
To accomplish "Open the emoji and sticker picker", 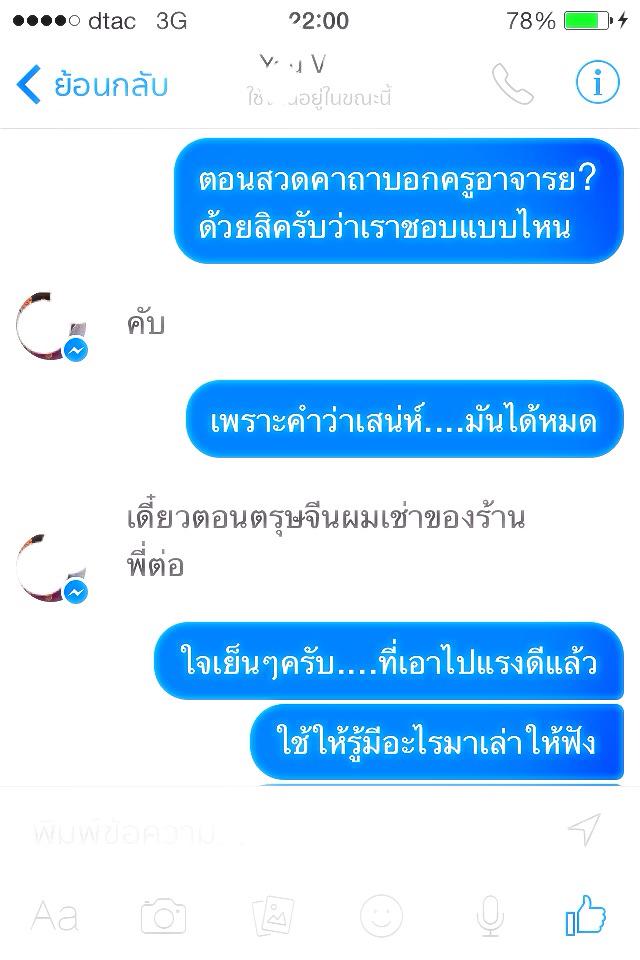I will pos(381,915).
